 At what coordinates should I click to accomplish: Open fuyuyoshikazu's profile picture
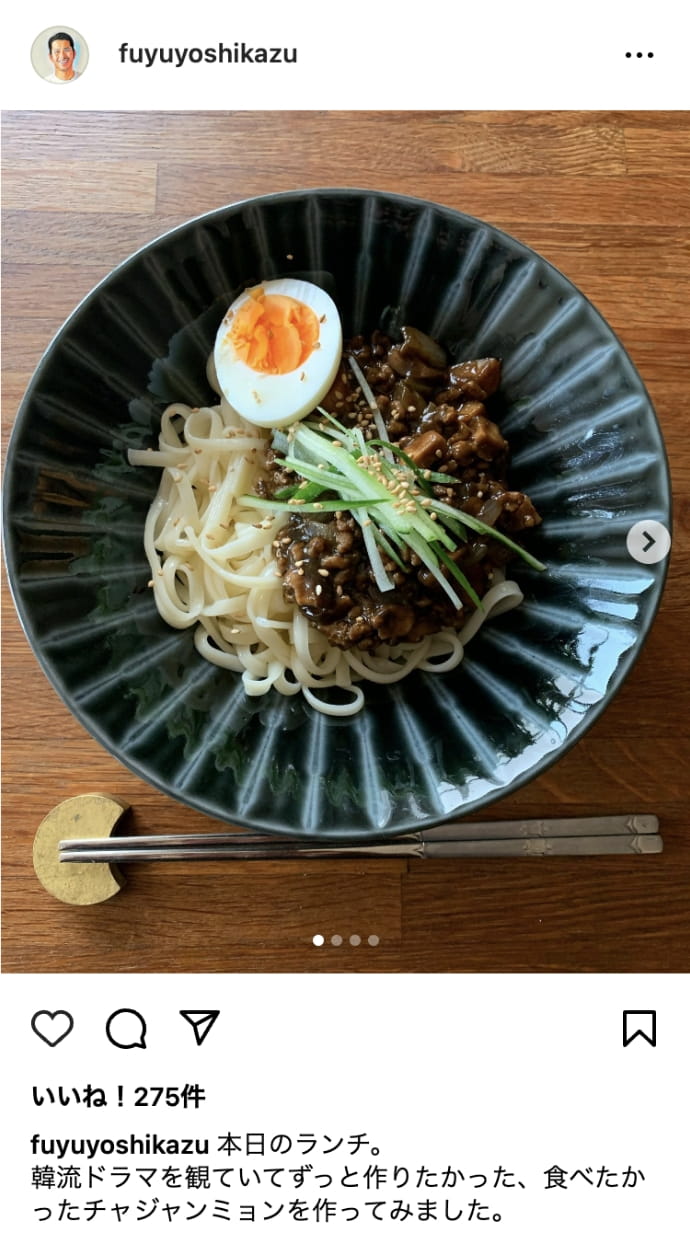pyautogui.click(x=59, y=54)
